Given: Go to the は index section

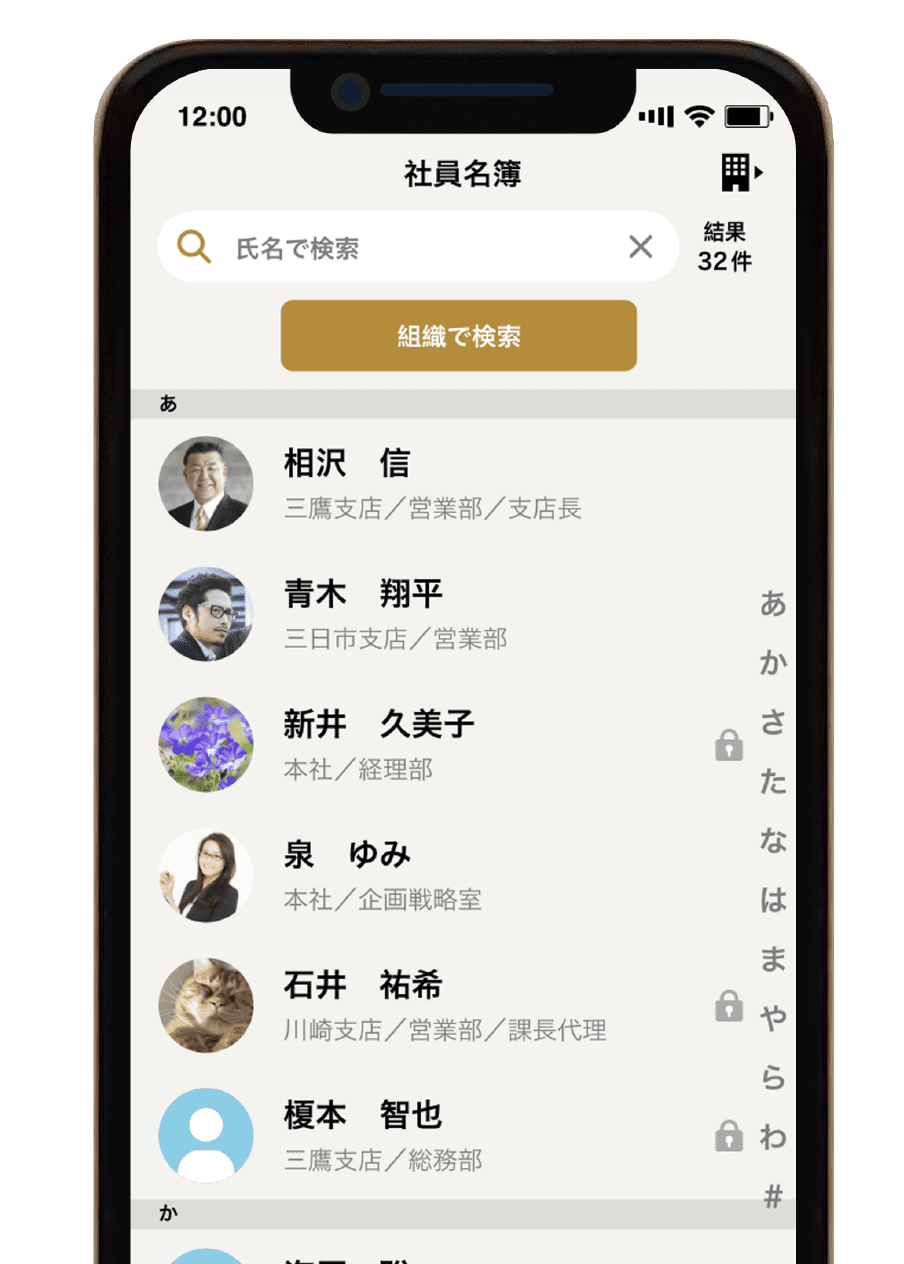Looking at the screenshot, I should click(772, 900).
